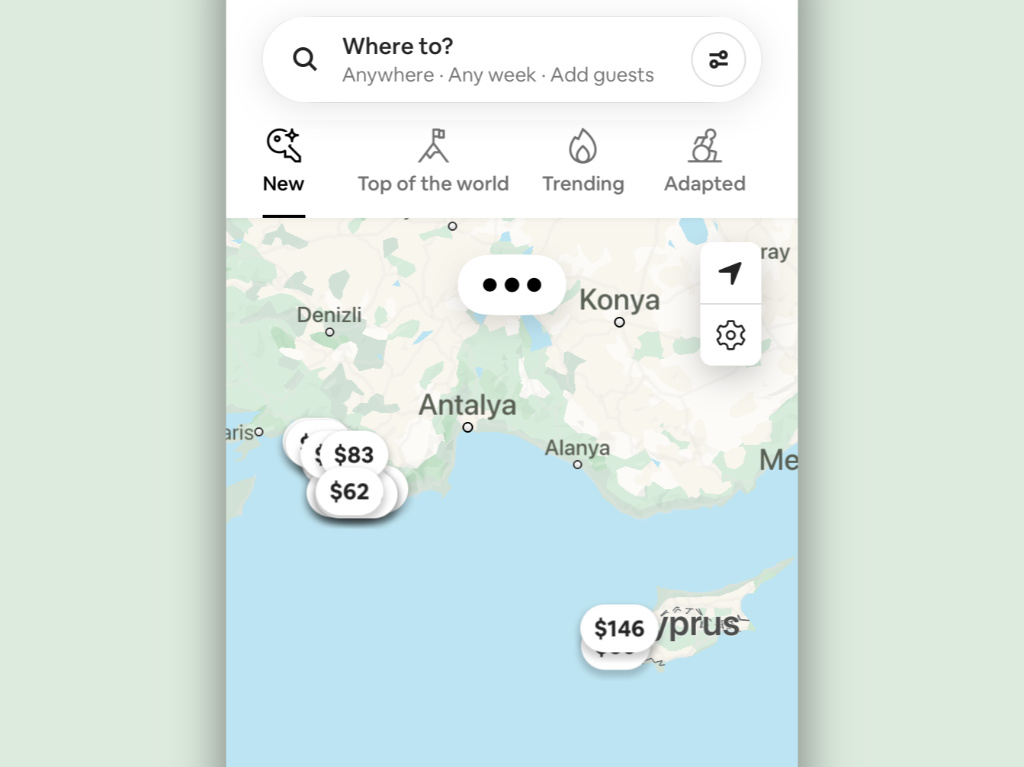Viewport: 1024px width, 767px height.
Task: Switch to the New category tab
Action: tap(284, 162)
